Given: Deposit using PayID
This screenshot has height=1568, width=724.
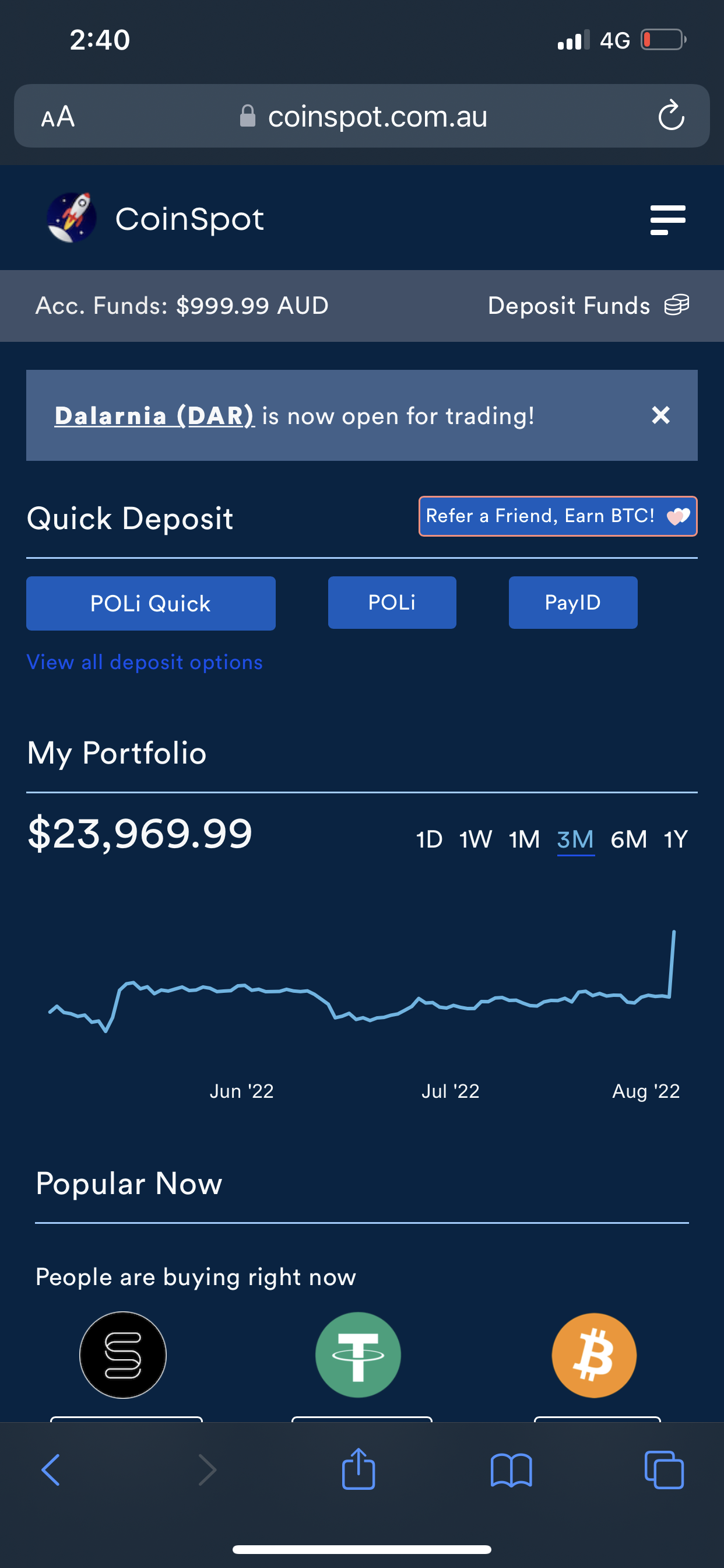Looking at the screenshot, I should 573,603.
